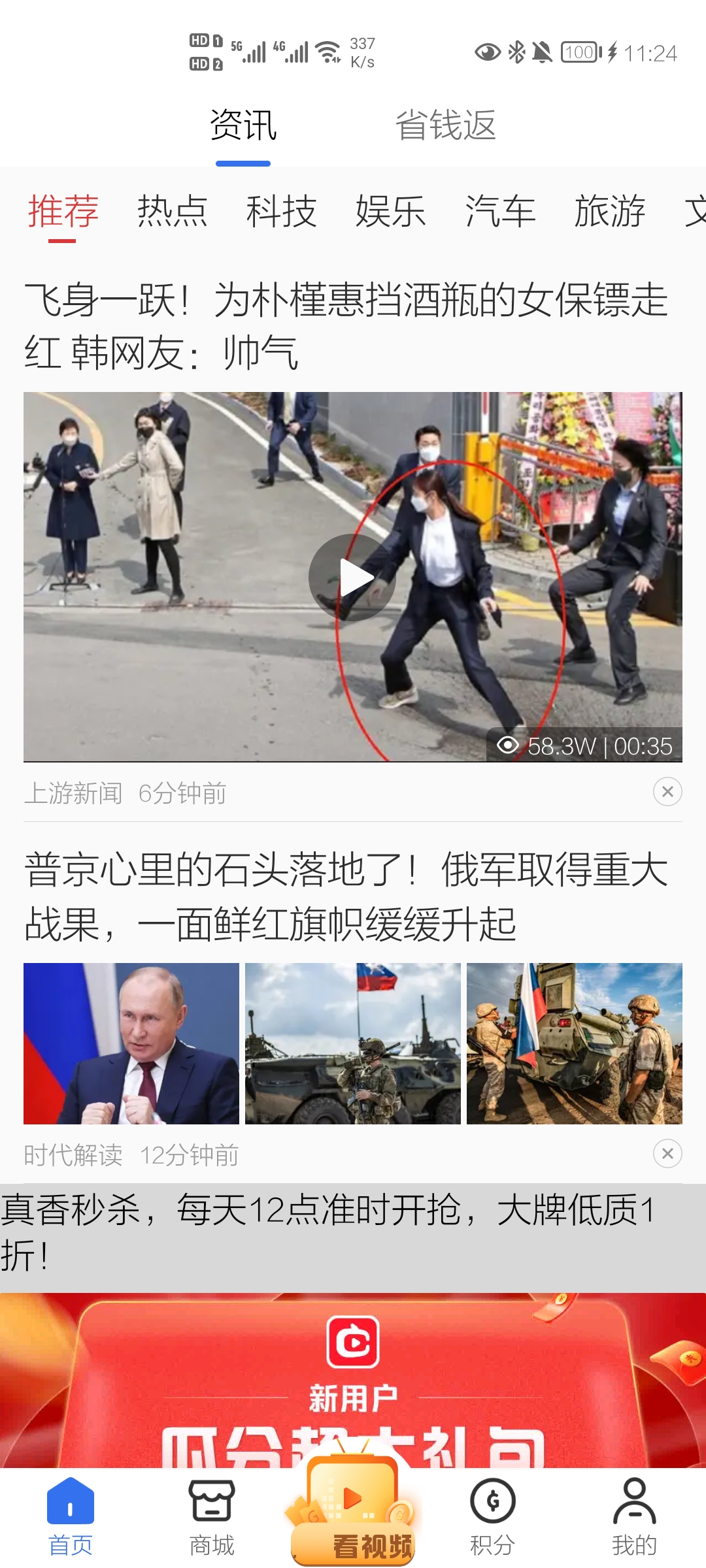Image resolution: width=706 pixels, height=1568 pixels.
Task: Play the 女保镖 bodyguard video
Action: 352,577
